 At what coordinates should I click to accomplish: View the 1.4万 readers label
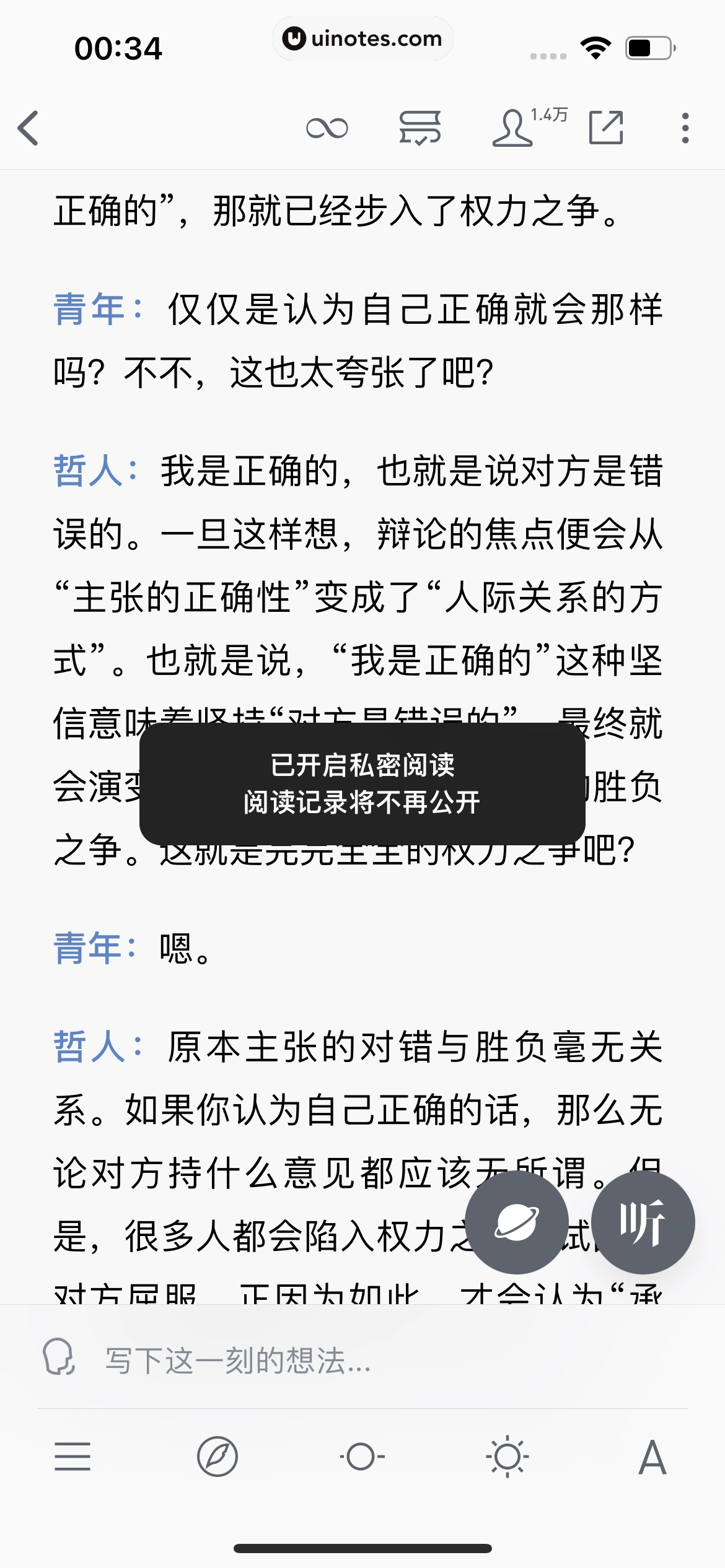tap(549, 115)
